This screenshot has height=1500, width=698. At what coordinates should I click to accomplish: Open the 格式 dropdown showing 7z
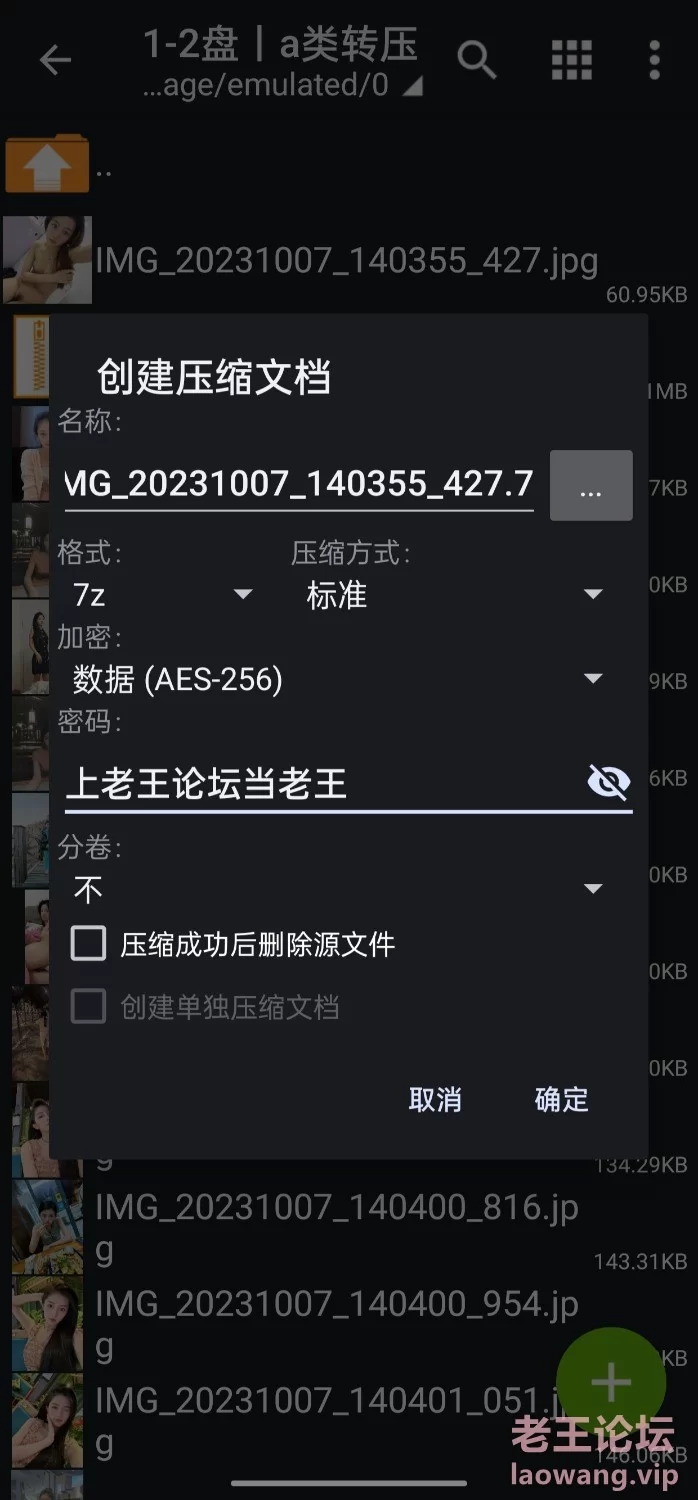click(x=160, y=595)
